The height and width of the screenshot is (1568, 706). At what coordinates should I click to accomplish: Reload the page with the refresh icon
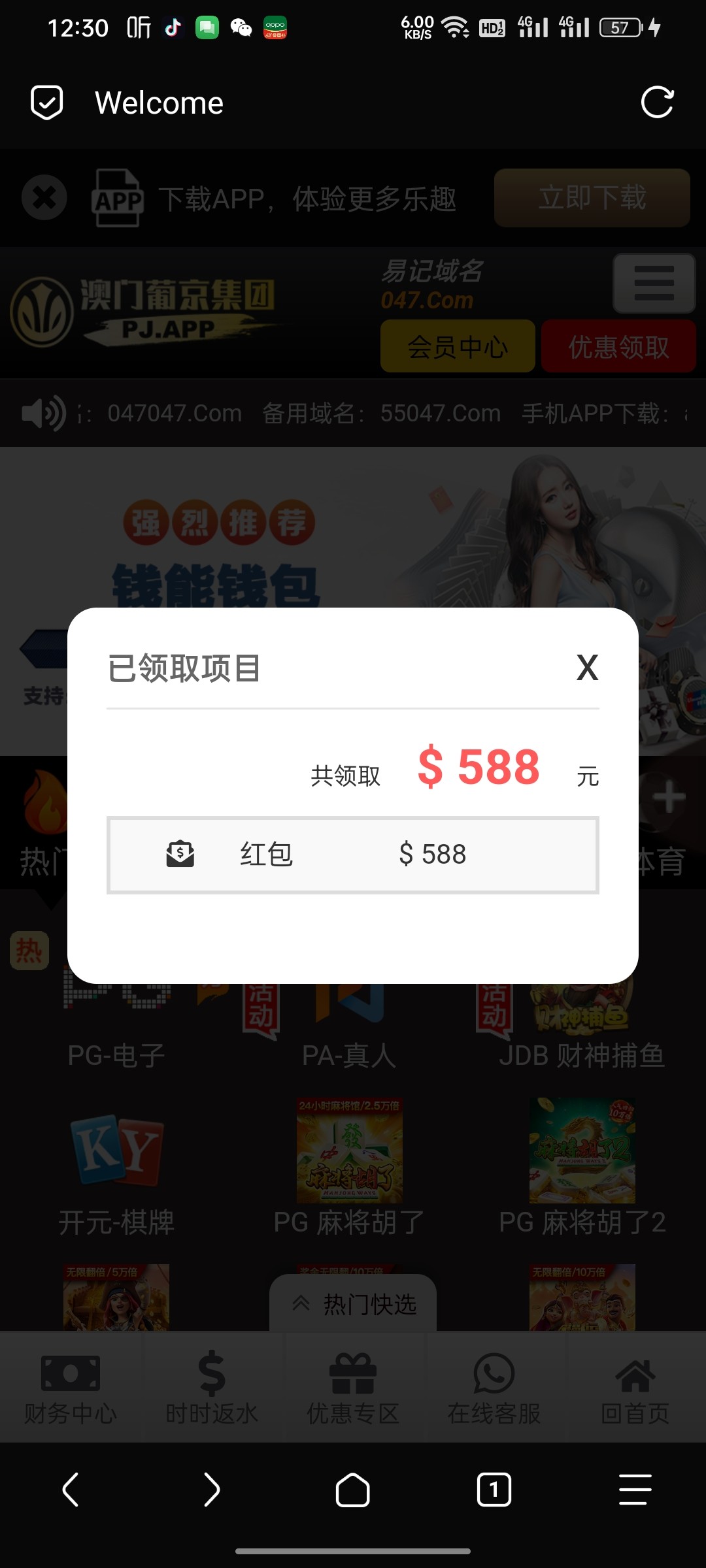click(x=657, y=103)
